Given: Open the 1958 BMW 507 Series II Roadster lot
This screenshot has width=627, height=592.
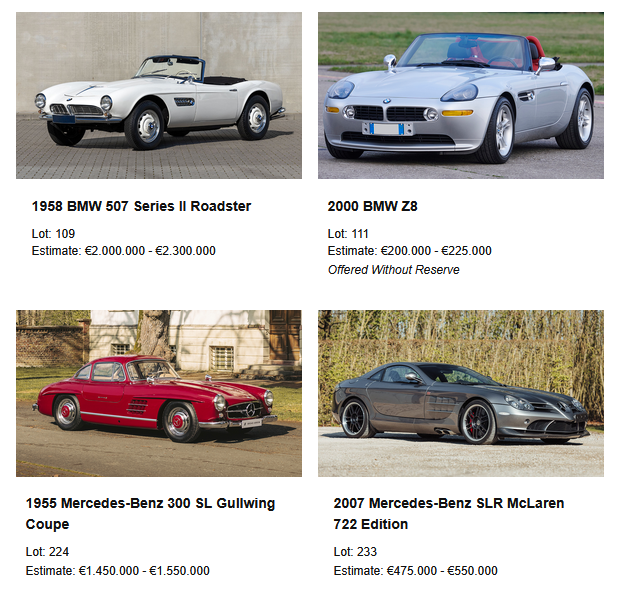Looking at the screenshot, I should point(141,207).
